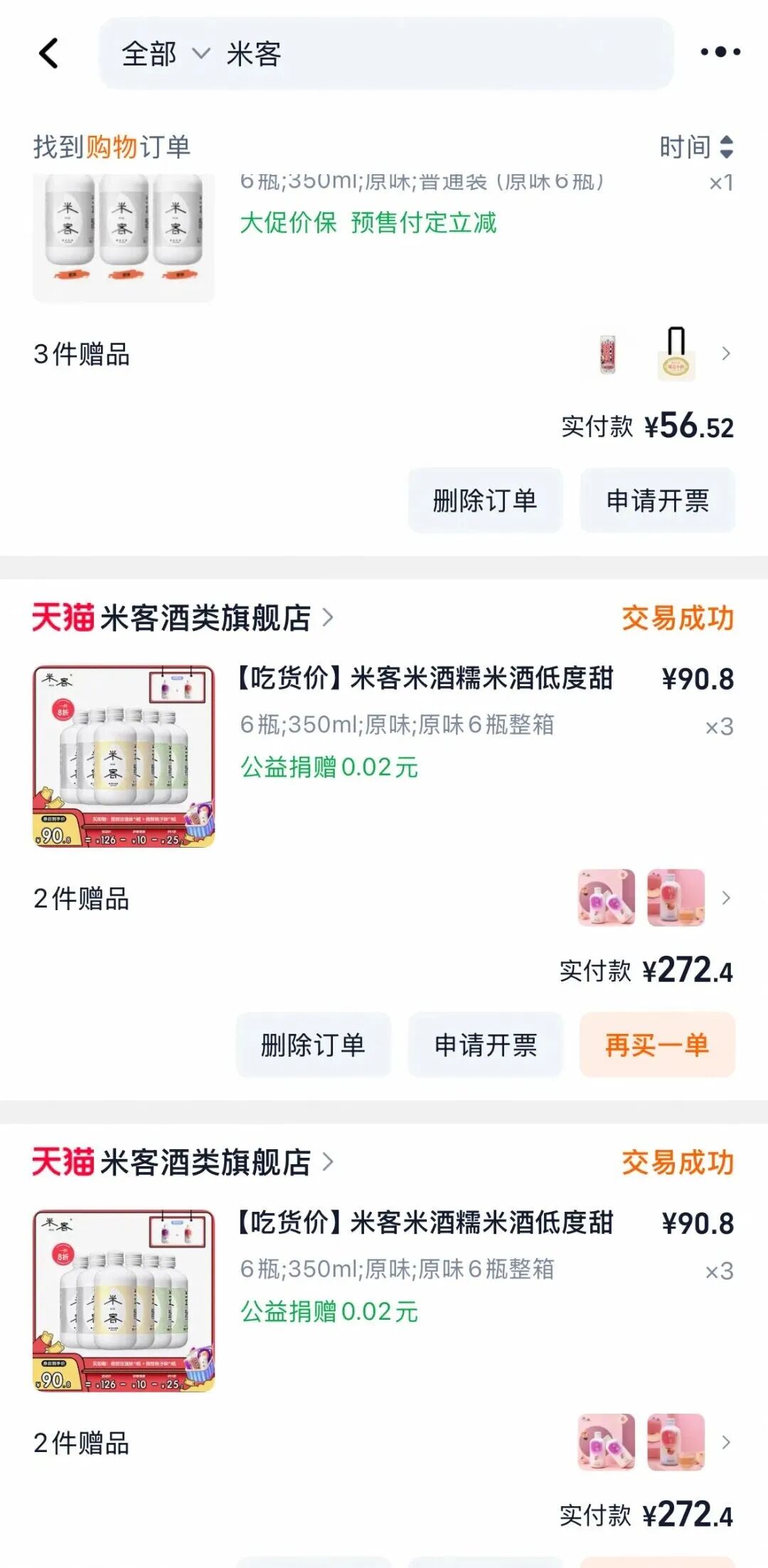Tap 申请开票 beside 再买一单
The image size is (768, 1568).
click(485, 1045)
